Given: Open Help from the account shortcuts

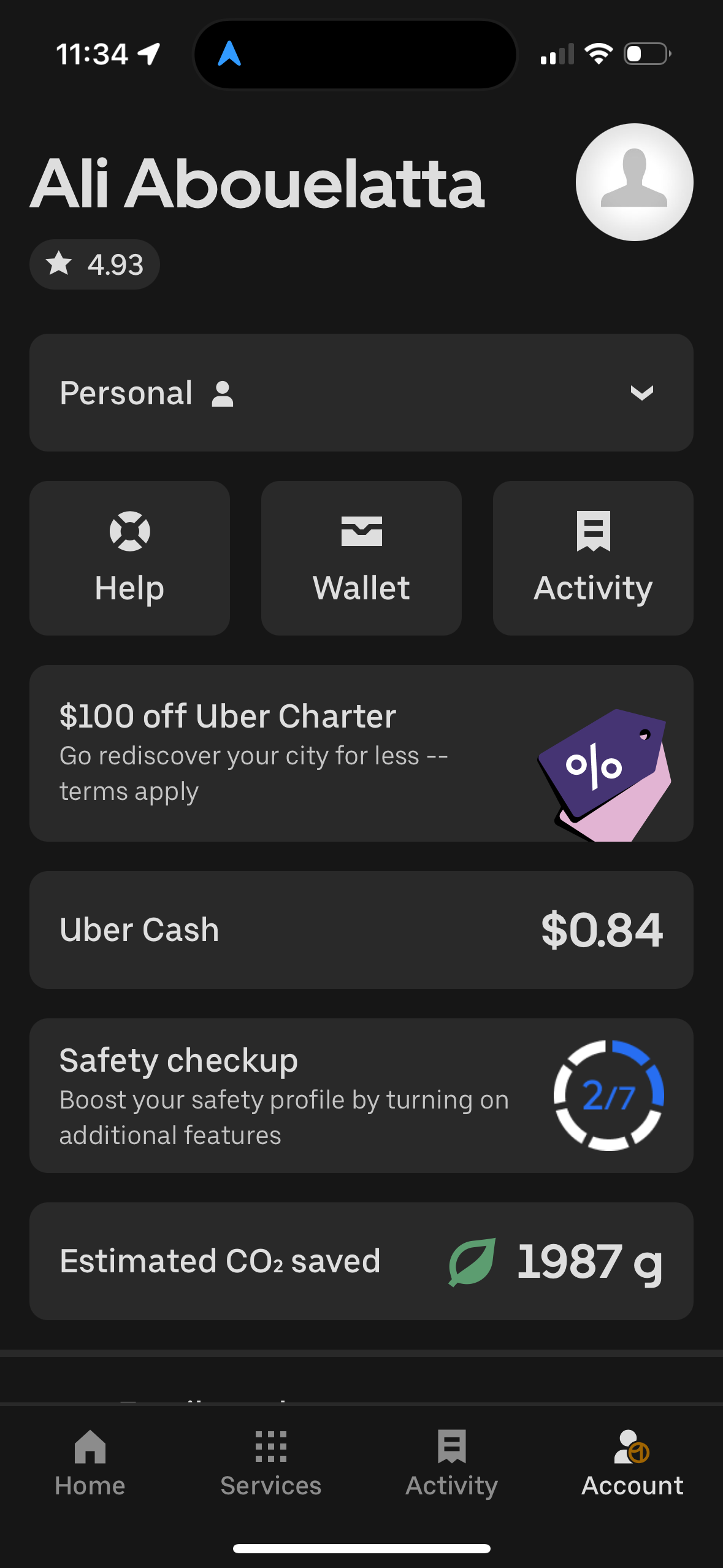Looking at the screenshot, I should pos(129,555).
